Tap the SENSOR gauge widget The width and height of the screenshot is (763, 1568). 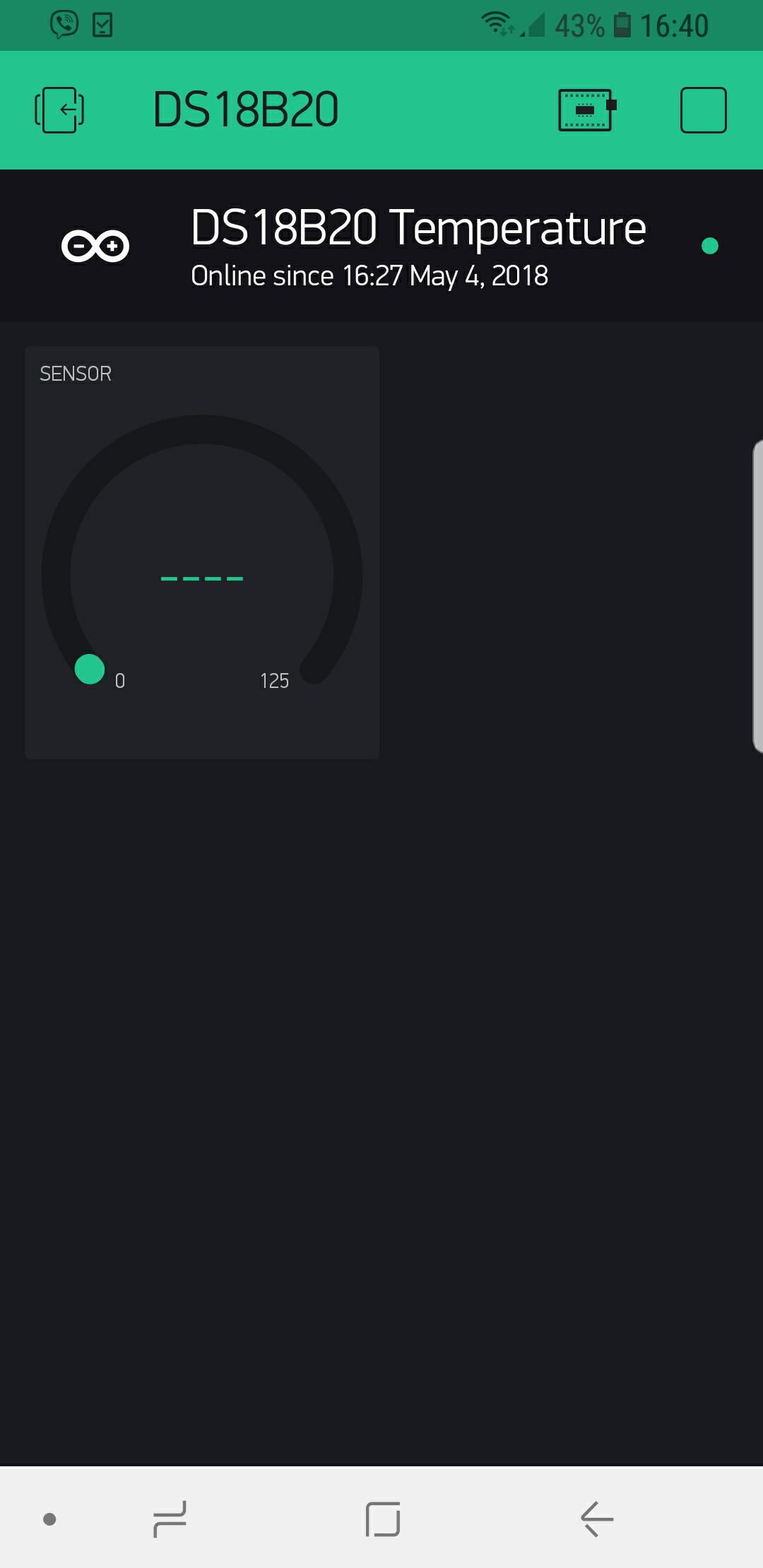click(202, 552)
